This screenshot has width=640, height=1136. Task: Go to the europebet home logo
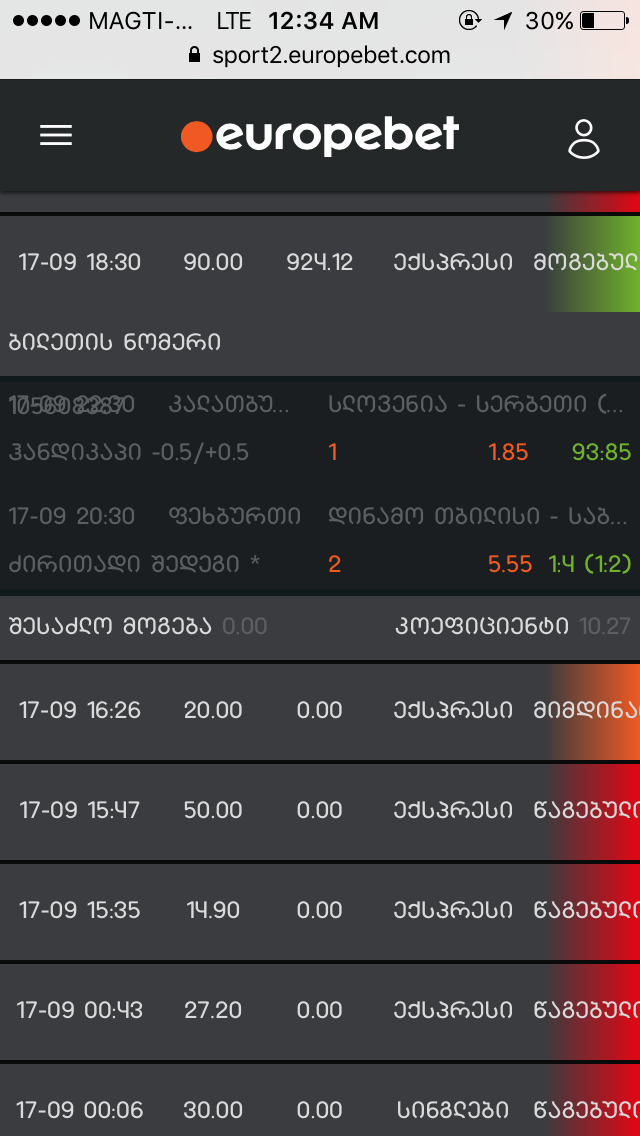coord(320,136)
